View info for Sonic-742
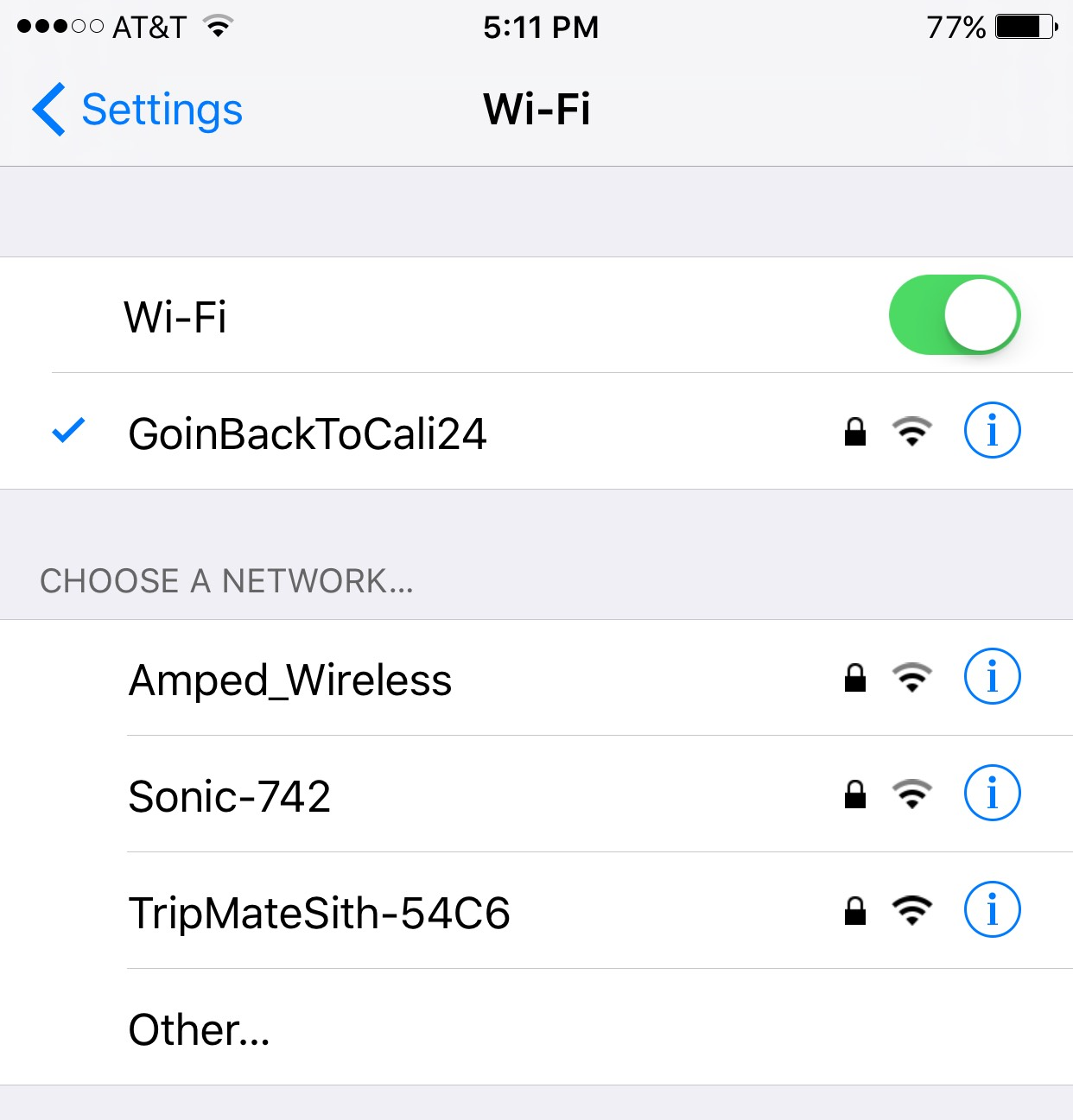The height and width of the screenshot is (1120, 1073). point(992,794)
